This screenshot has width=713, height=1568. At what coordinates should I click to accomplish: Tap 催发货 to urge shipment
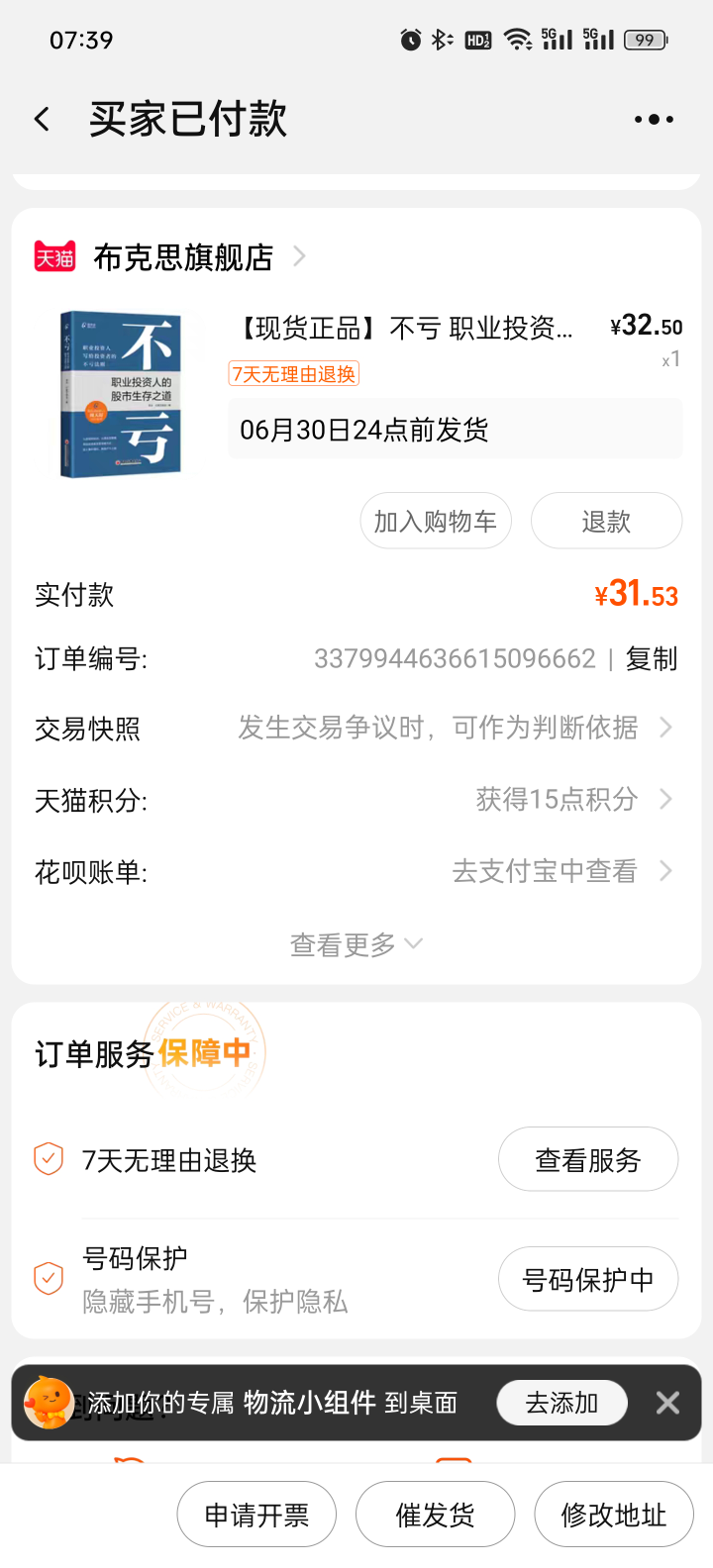coord(436,1515)
